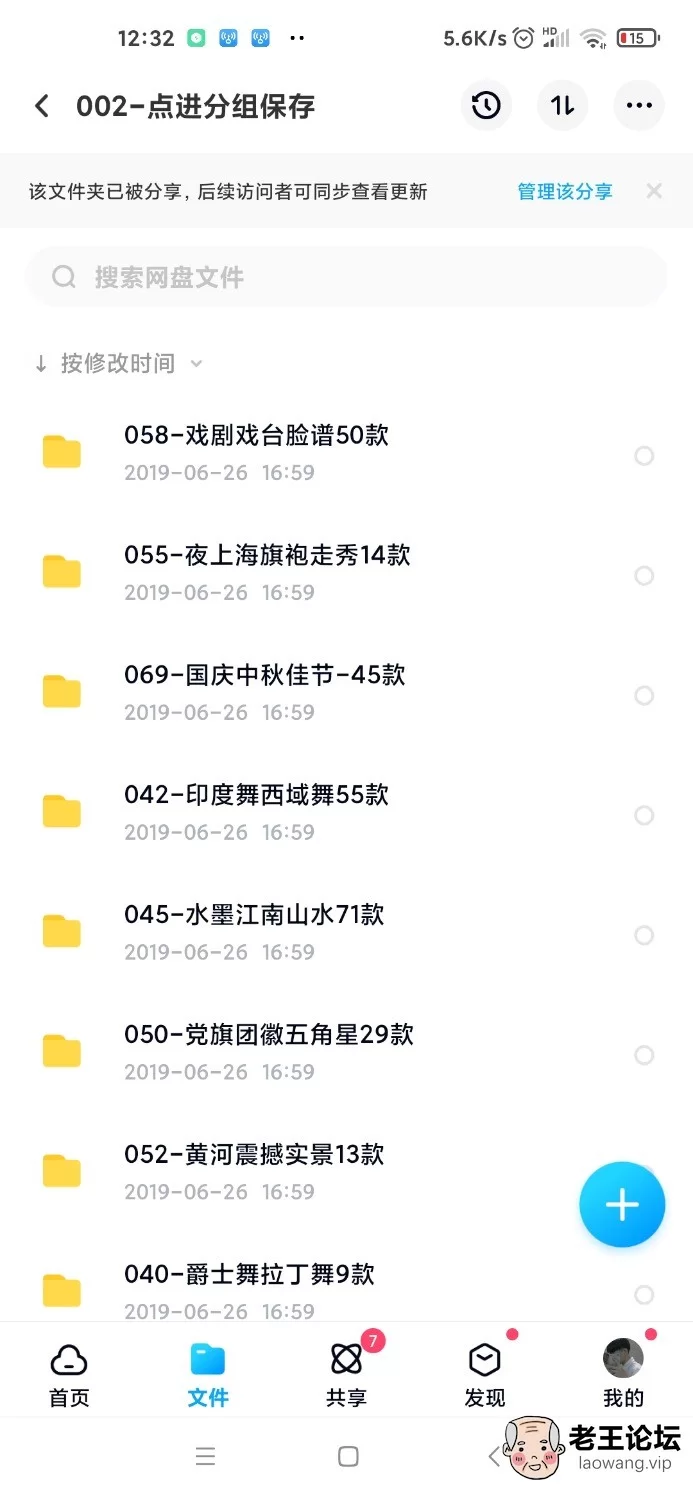This screenshot has width=693, height=1500.
Task: Select the circle next to 042-印度舞西域舞55款
Action: tap(644, 815)
